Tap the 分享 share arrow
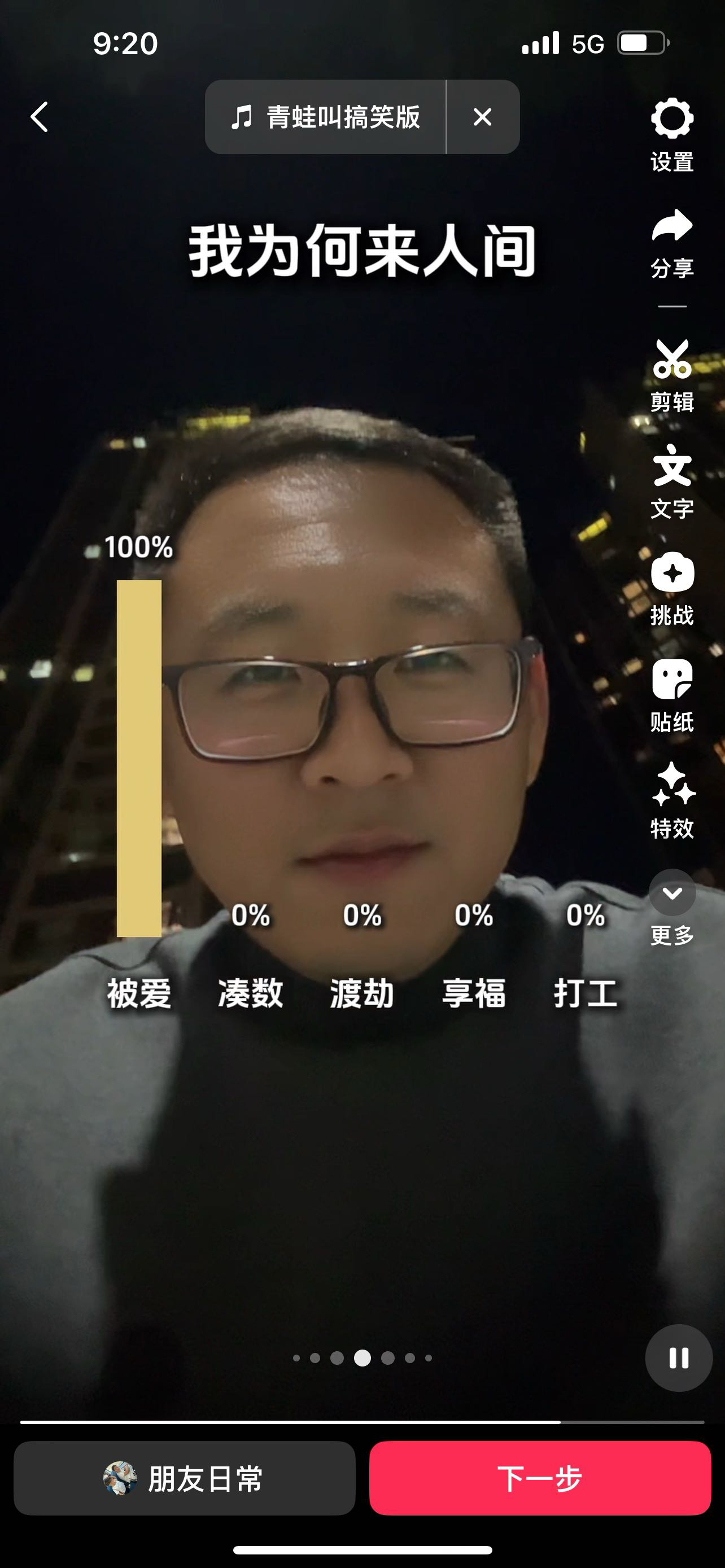The height and width of the screenshot is (1568, 725). pyautogui.click(x=671, y=241)
